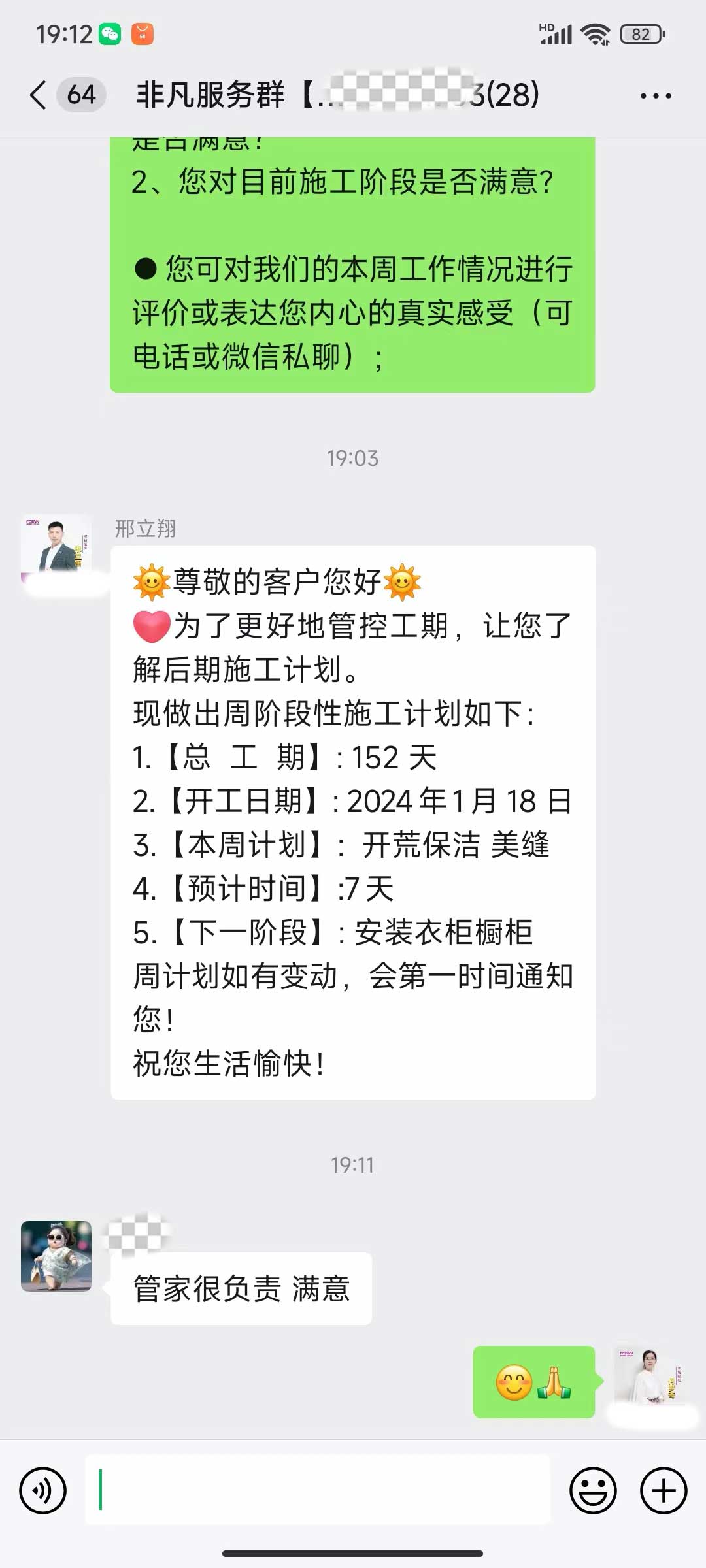
Task: Open the emoji picker
Action: pos(593,1491)
